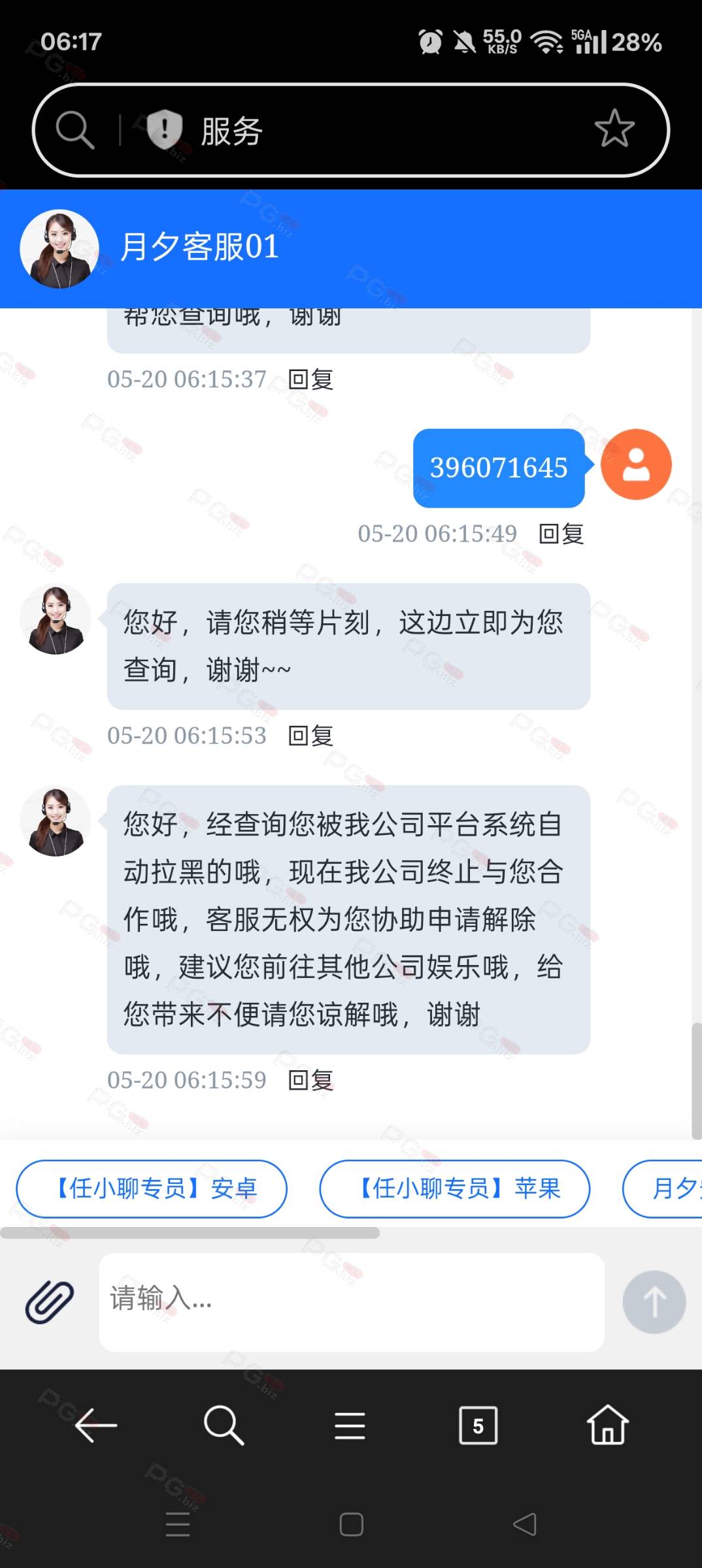
Task: Send the message with the arrow button
Action: pyautogui.click(x=654, y=1301)
